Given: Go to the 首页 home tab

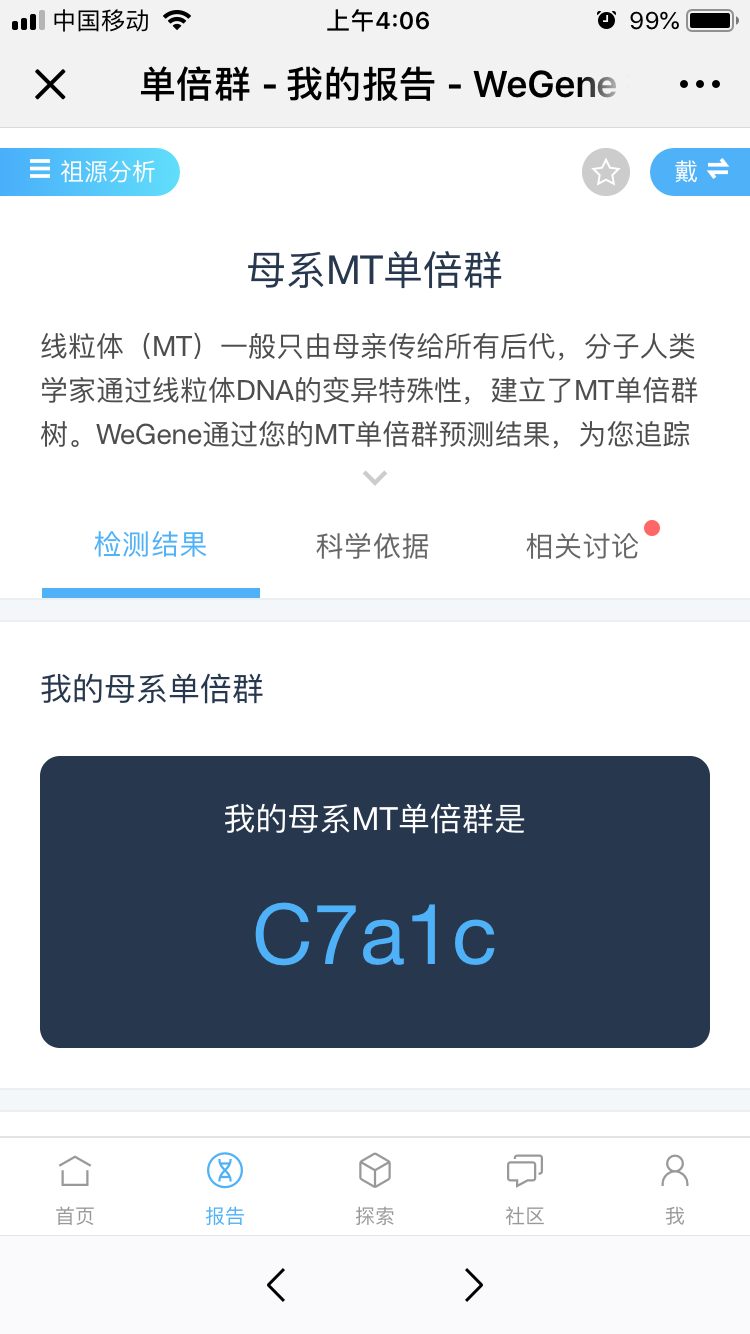Looking at the screenshot, I should [75, 1188].
